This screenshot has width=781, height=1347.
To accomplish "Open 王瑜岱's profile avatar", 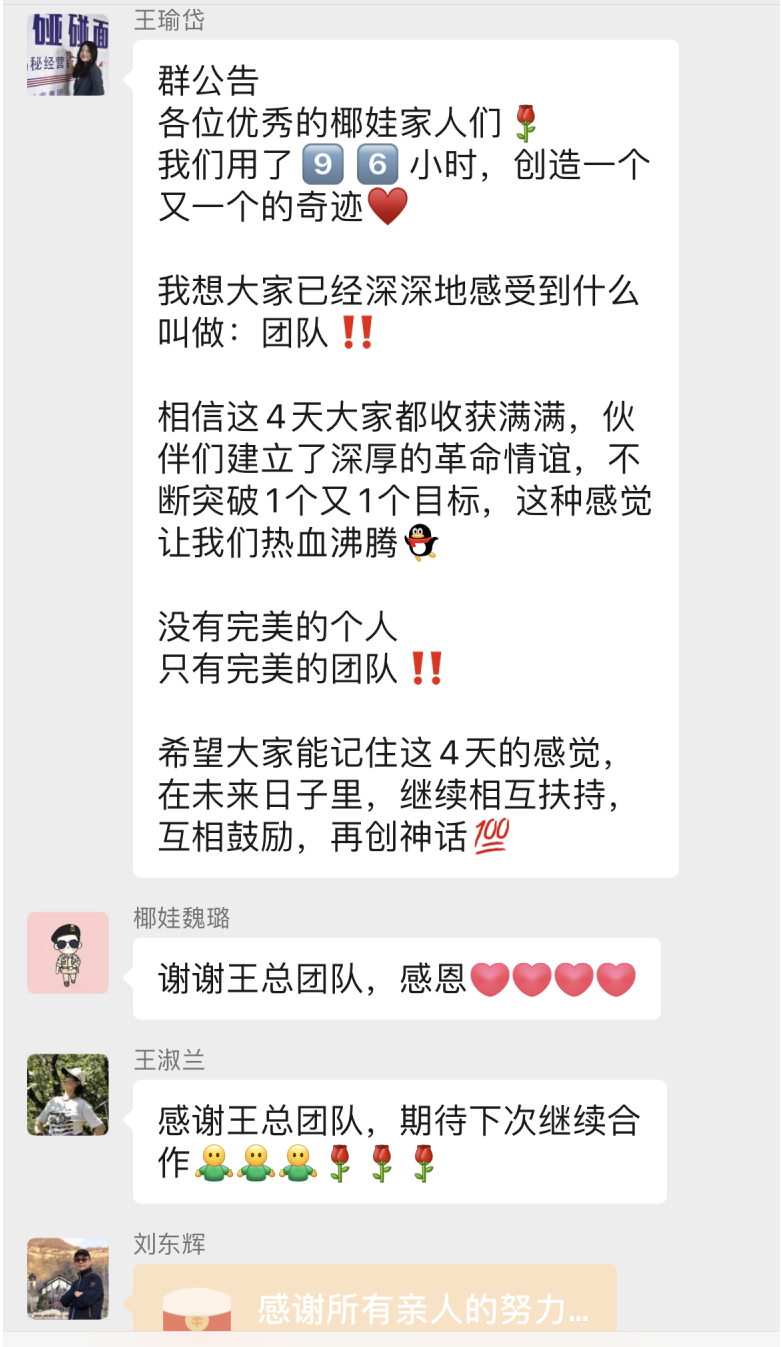I will point(67,55).
